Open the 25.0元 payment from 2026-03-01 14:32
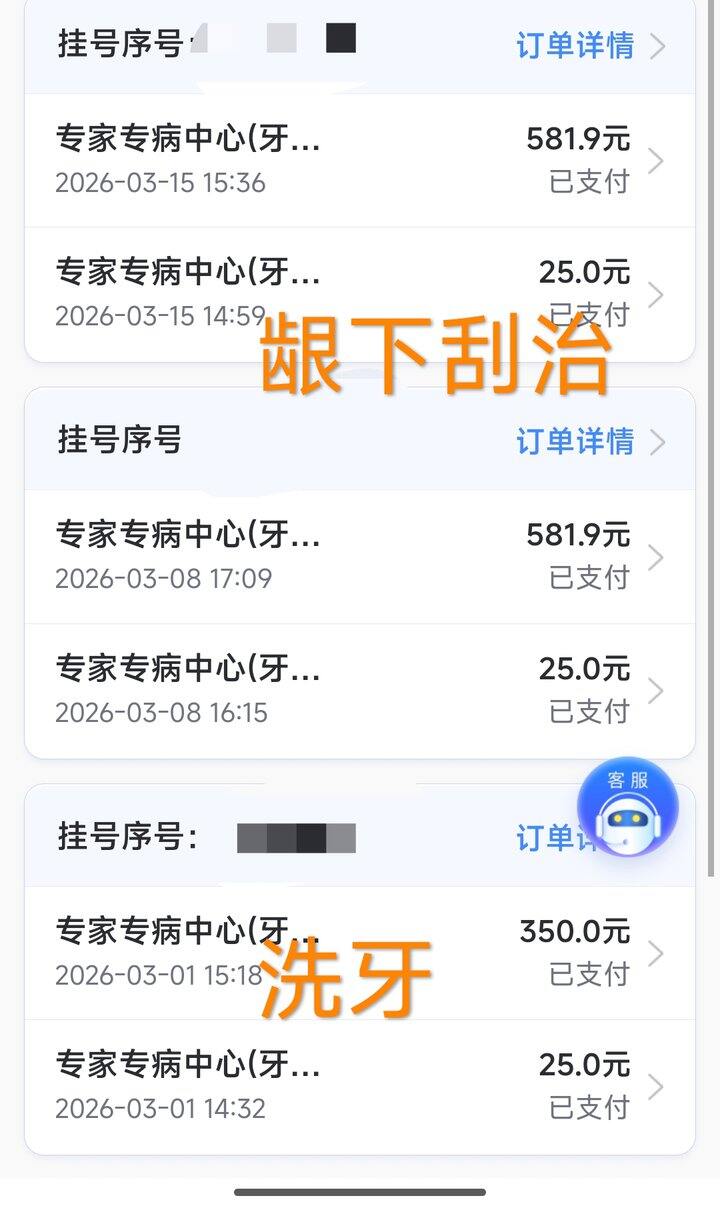Image resolution: width=720 pixels, height=1208 pixels. 360,1087
